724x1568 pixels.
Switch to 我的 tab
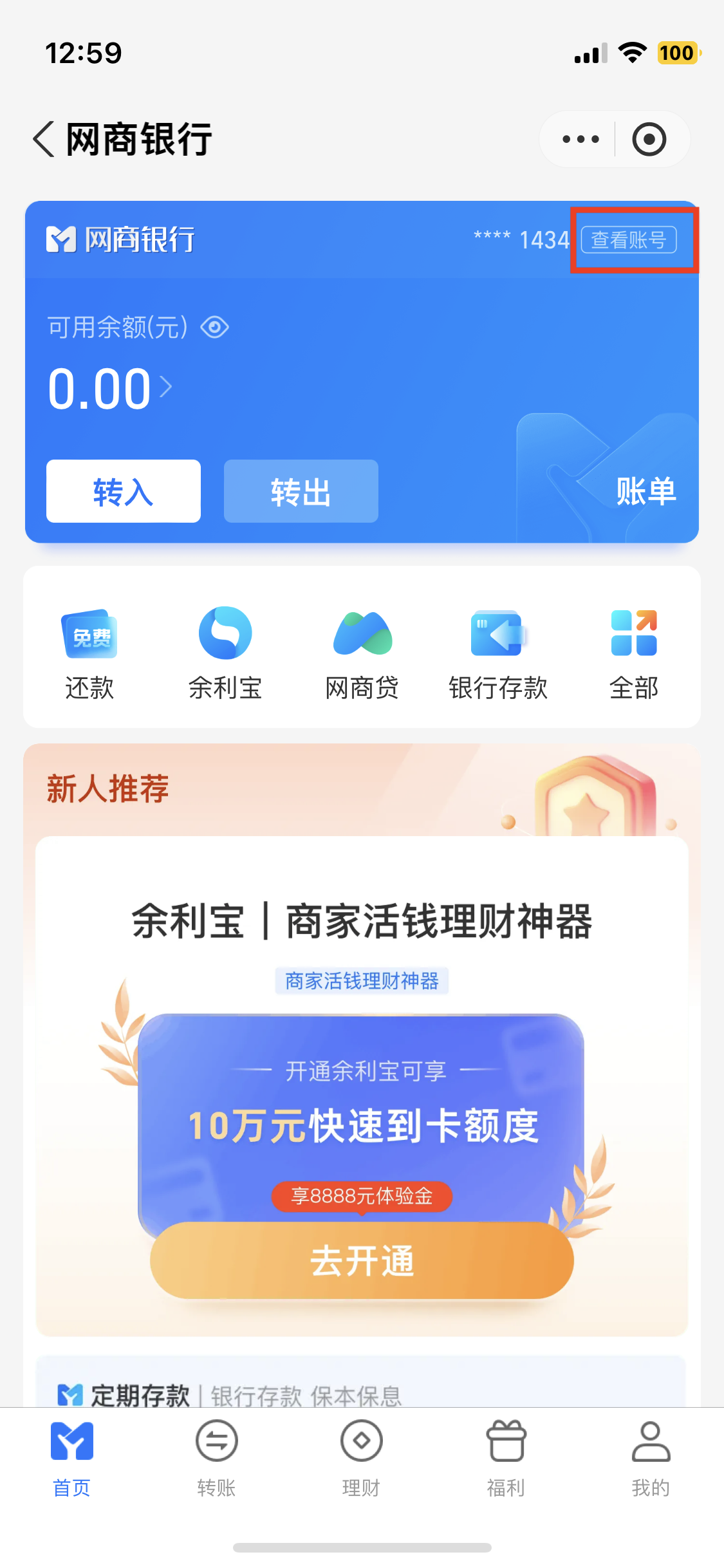[x=651, y=1457]
